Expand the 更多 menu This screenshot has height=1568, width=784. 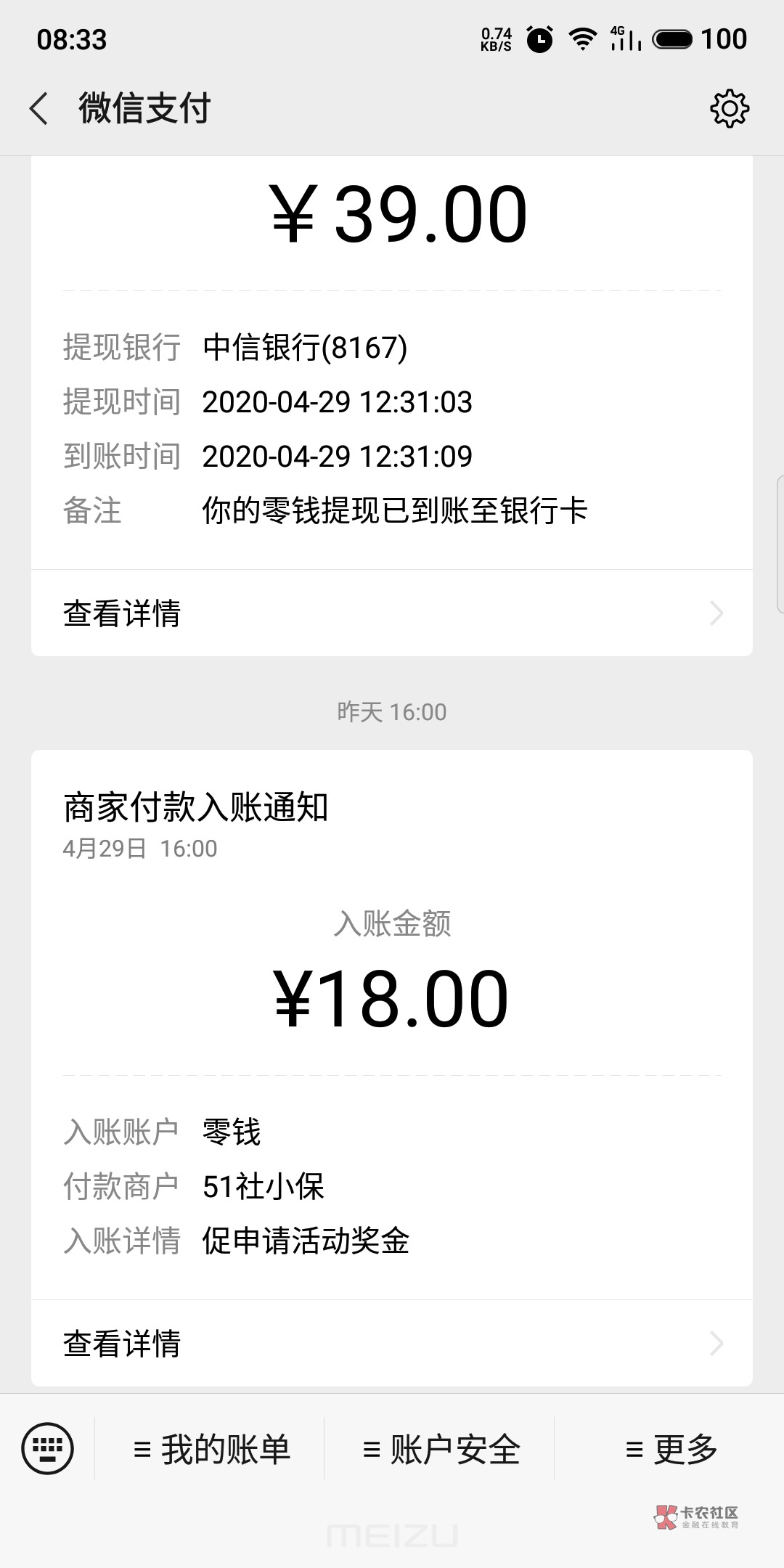(x=671, y=1450)
